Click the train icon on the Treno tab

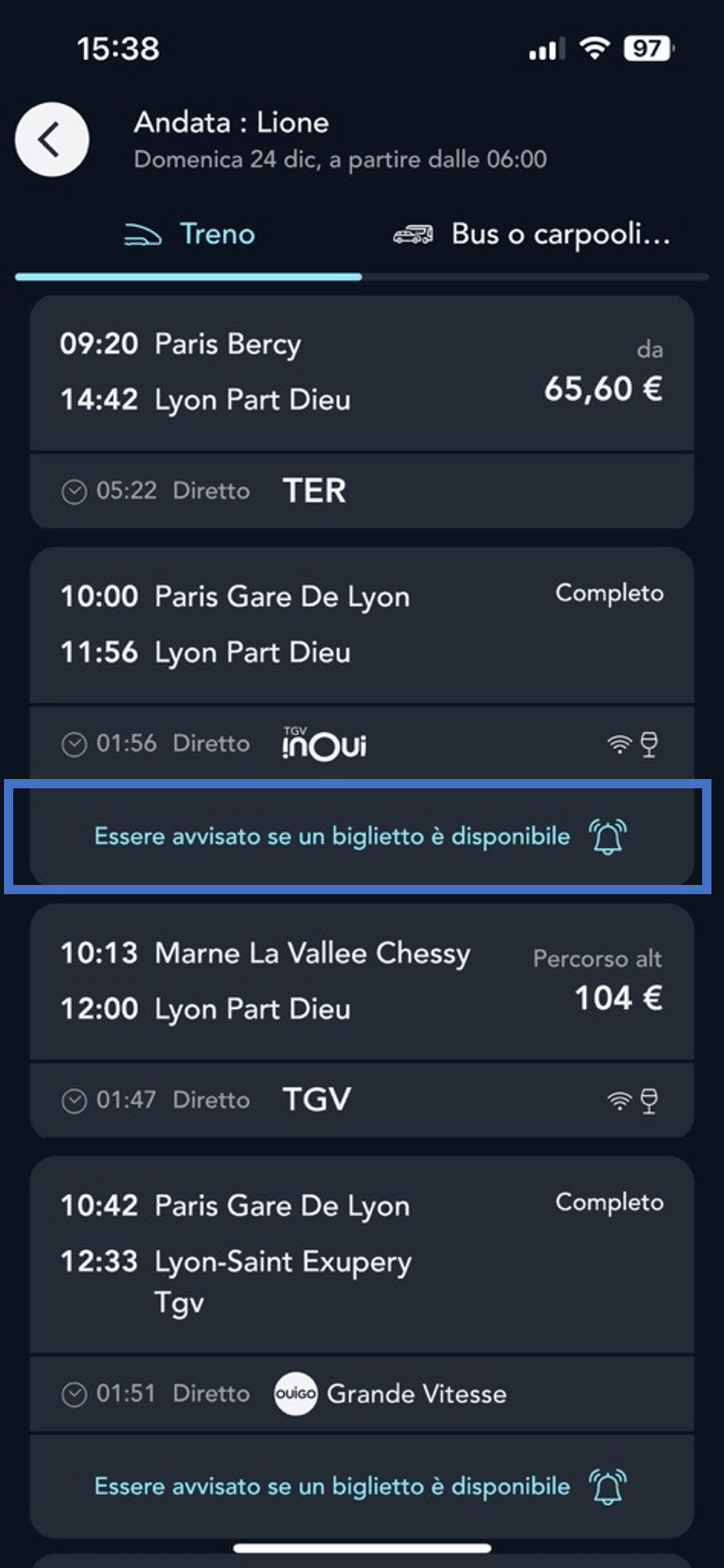pyautogui.click(x=143, y=234)
